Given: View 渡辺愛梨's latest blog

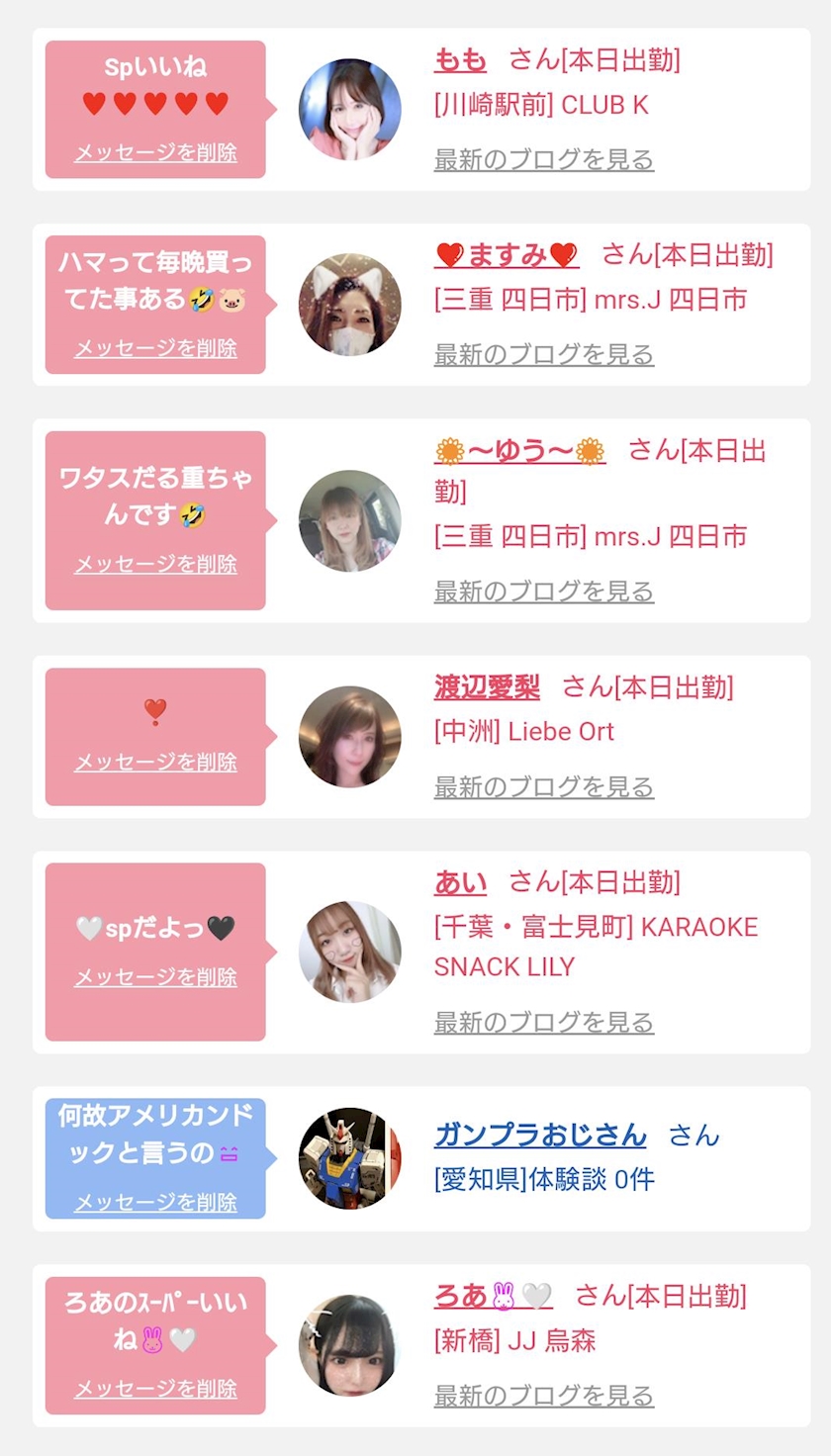Looking at the screenshot, I should point(544,787).
